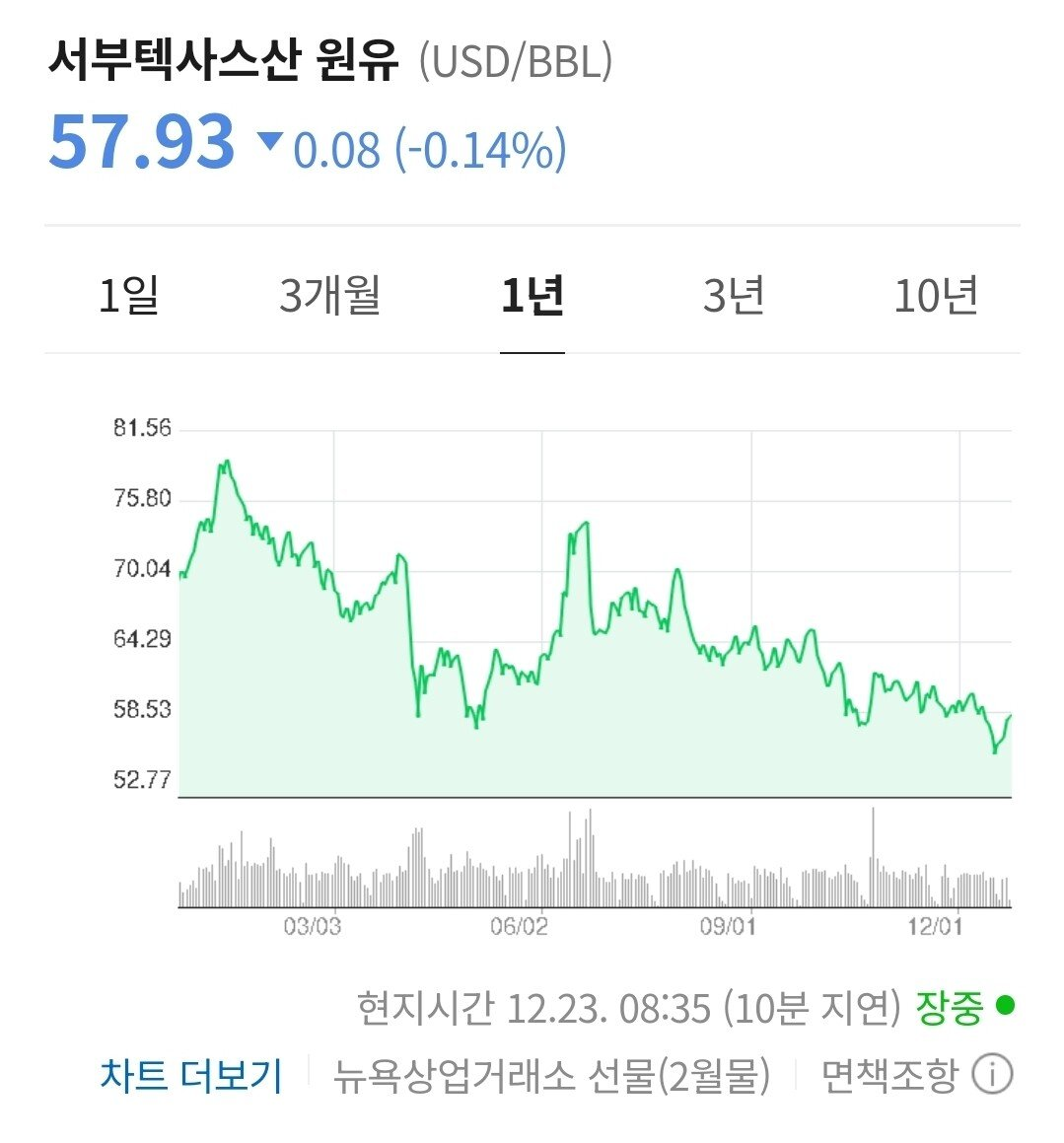
Task: Click the currently active 1년 tab
Action: (531, 296)
